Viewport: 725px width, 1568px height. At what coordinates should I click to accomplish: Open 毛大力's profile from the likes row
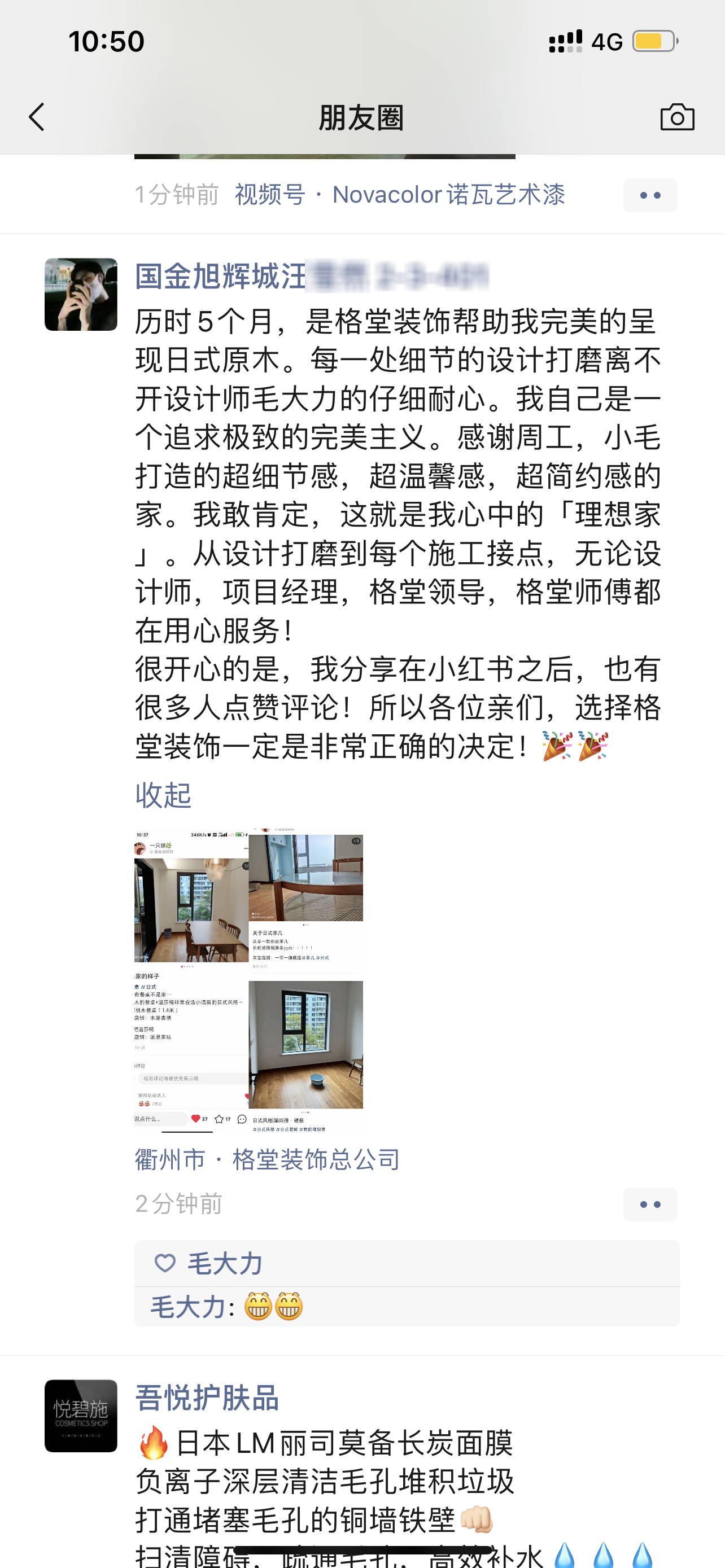[x=225, y=1264]
